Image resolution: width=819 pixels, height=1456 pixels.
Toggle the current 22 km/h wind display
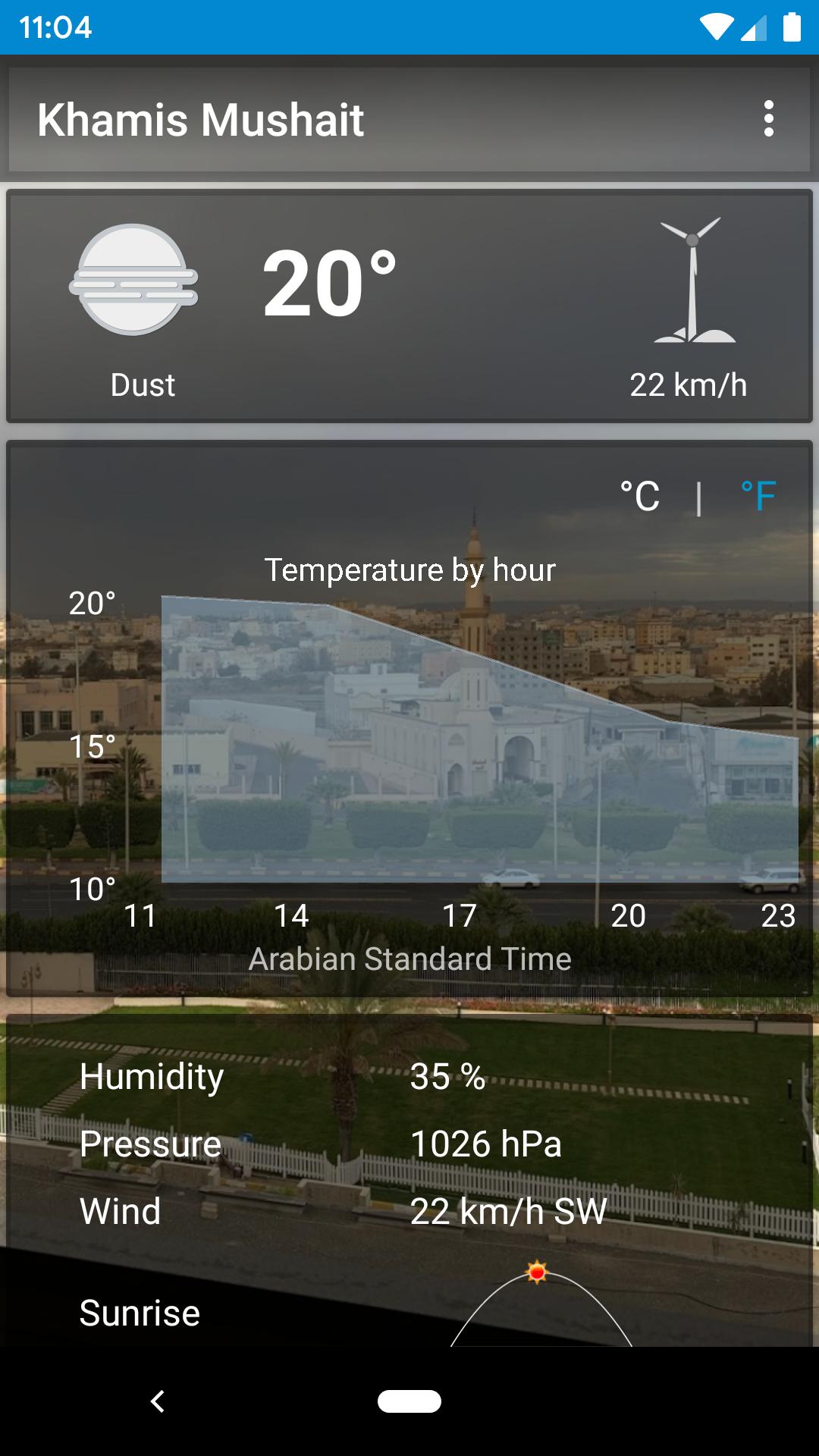[x=689, y=385]
